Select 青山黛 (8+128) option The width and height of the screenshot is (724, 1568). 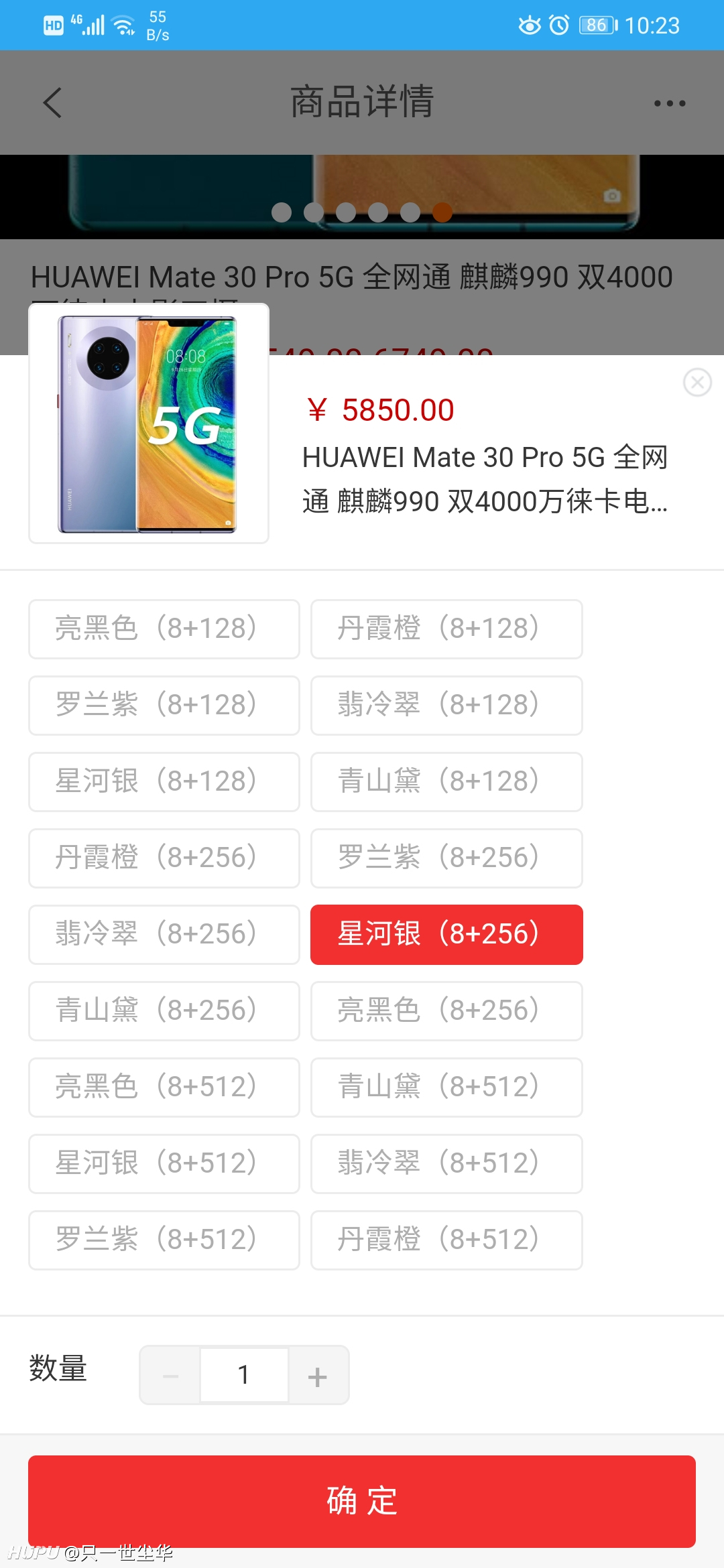coord(446,782)
